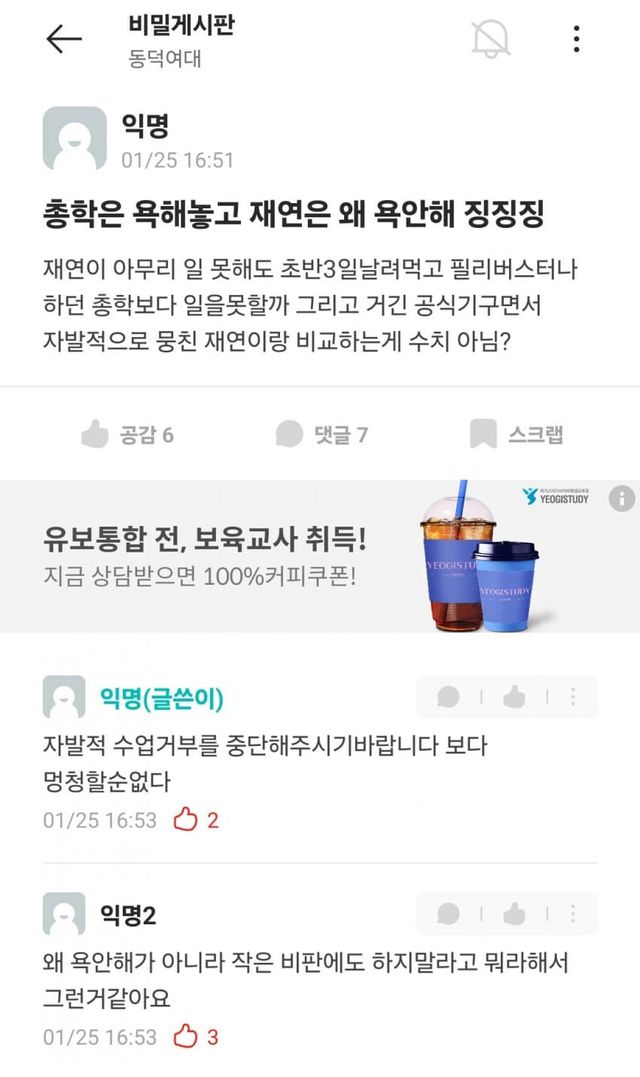Image resolution: width=640 pixels, height=1077 pixels.
Task: Open the post overflow menu
Action: [577, 40]
